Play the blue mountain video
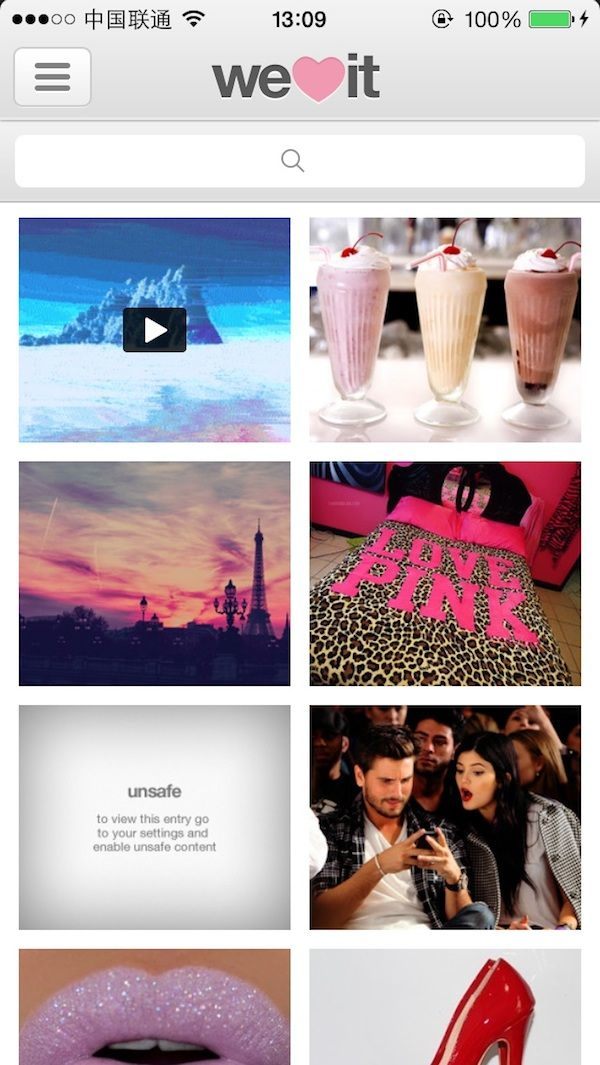The width and height of the screenshot is (600, 1065). click(x=154, y=330)
